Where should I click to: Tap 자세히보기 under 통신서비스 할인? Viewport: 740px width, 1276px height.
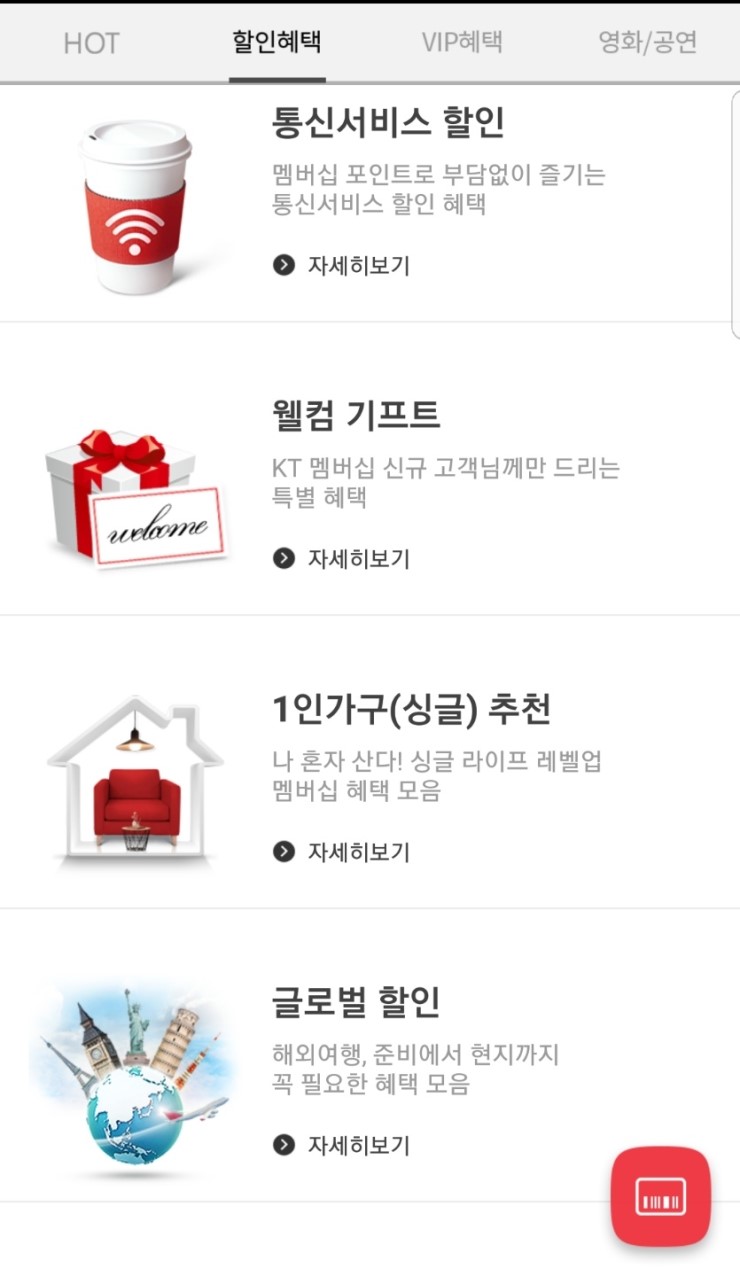tap(342, 265)
